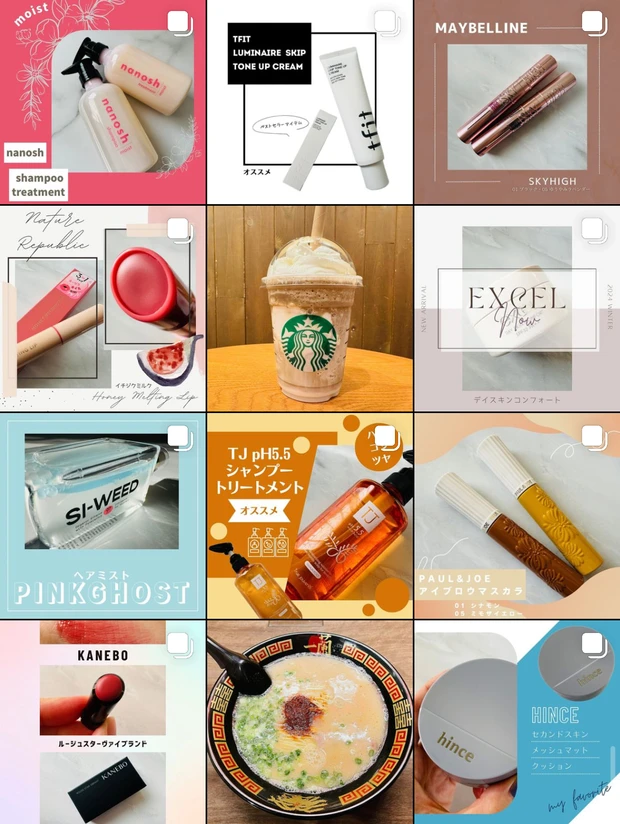This screenshot has height=824, width=620.
Task: Open the TFIT Luminaire Skip Tone Up Cream post
Action: click(310, 102)
